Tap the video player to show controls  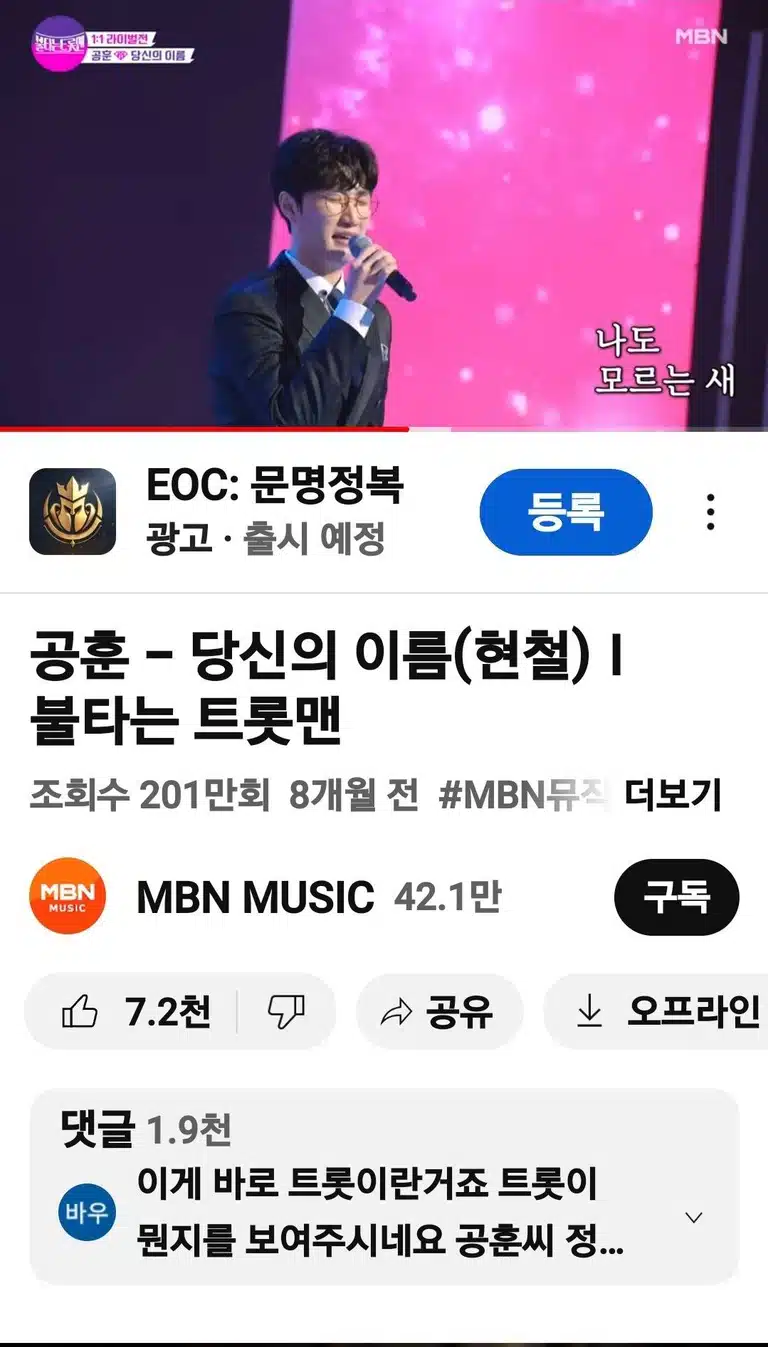384,214
